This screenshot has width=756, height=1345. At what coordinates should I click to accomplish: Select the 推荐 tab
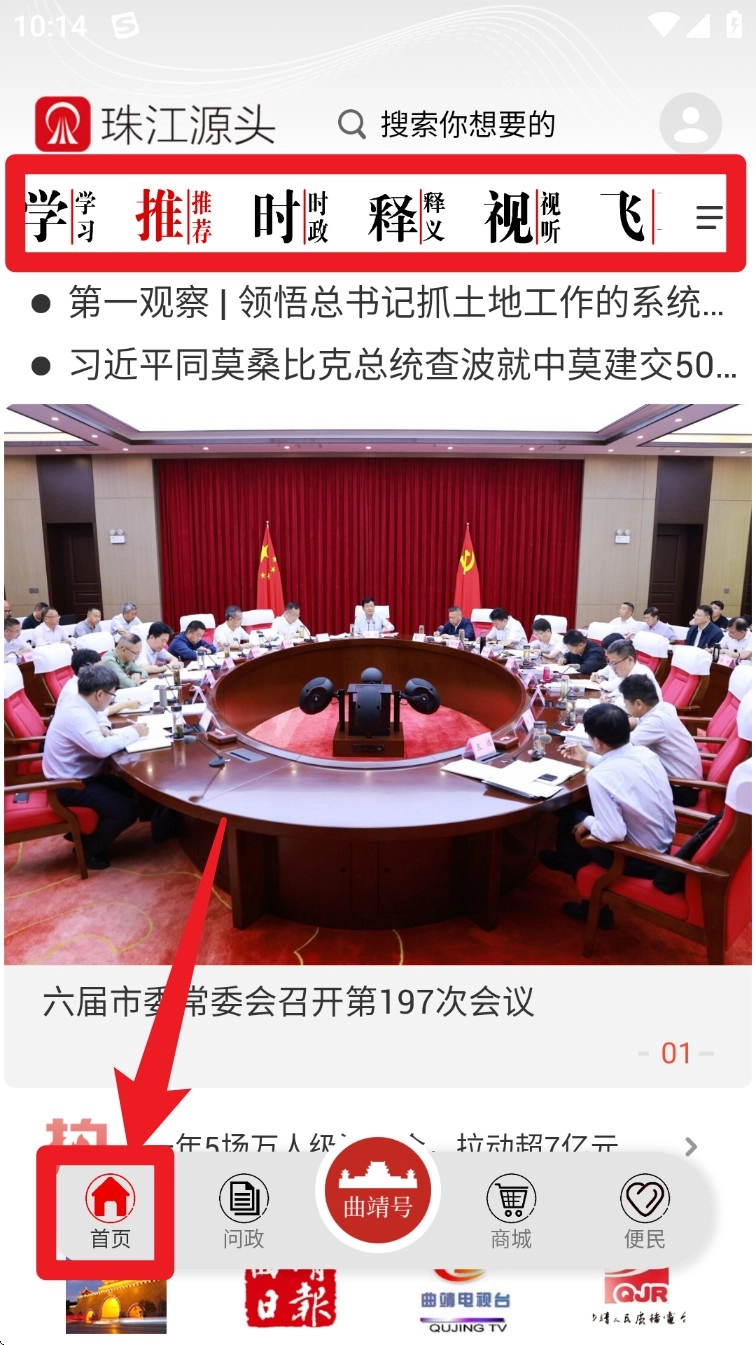[174, 216]
